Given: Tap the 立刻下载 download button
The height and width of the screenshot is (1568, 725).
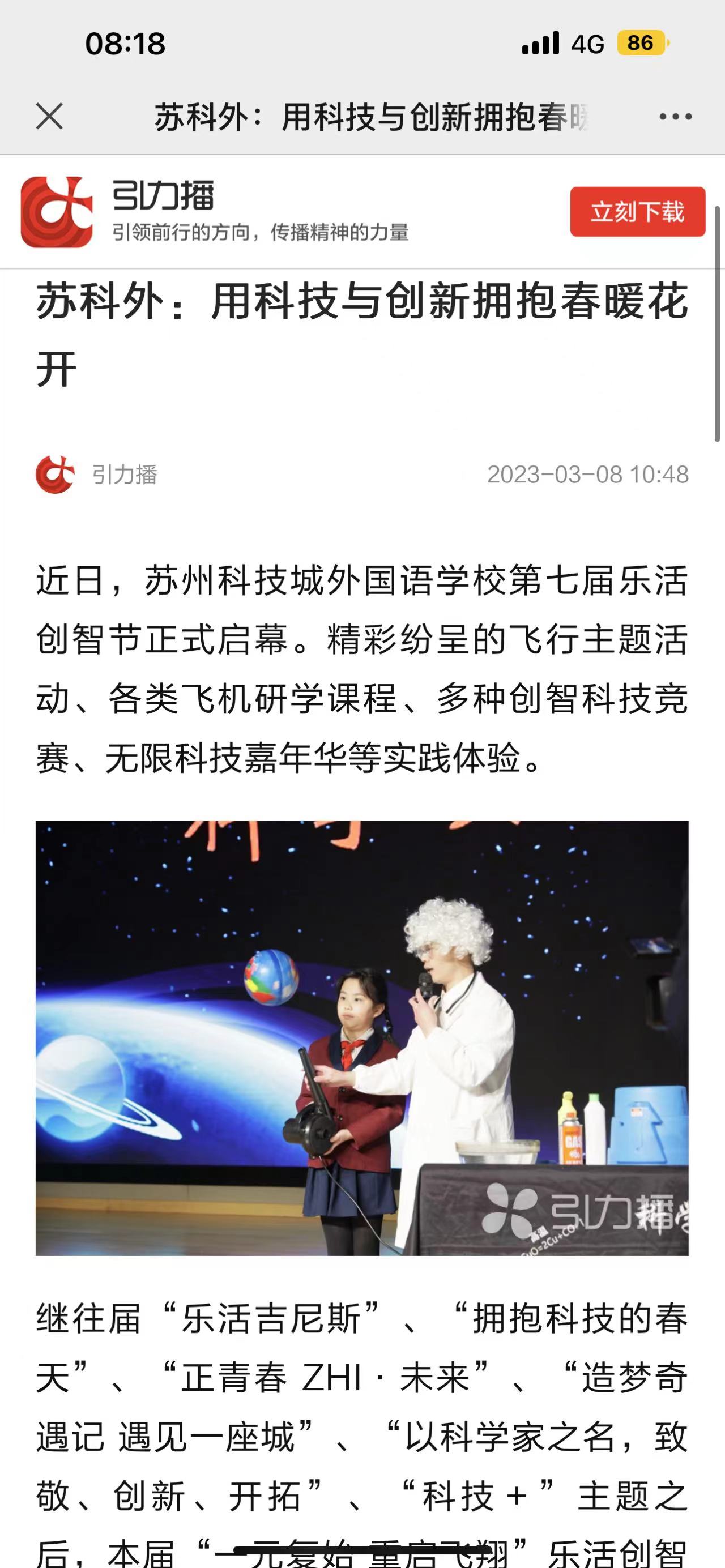Looking at the screenshot, I should coord(637,212).
